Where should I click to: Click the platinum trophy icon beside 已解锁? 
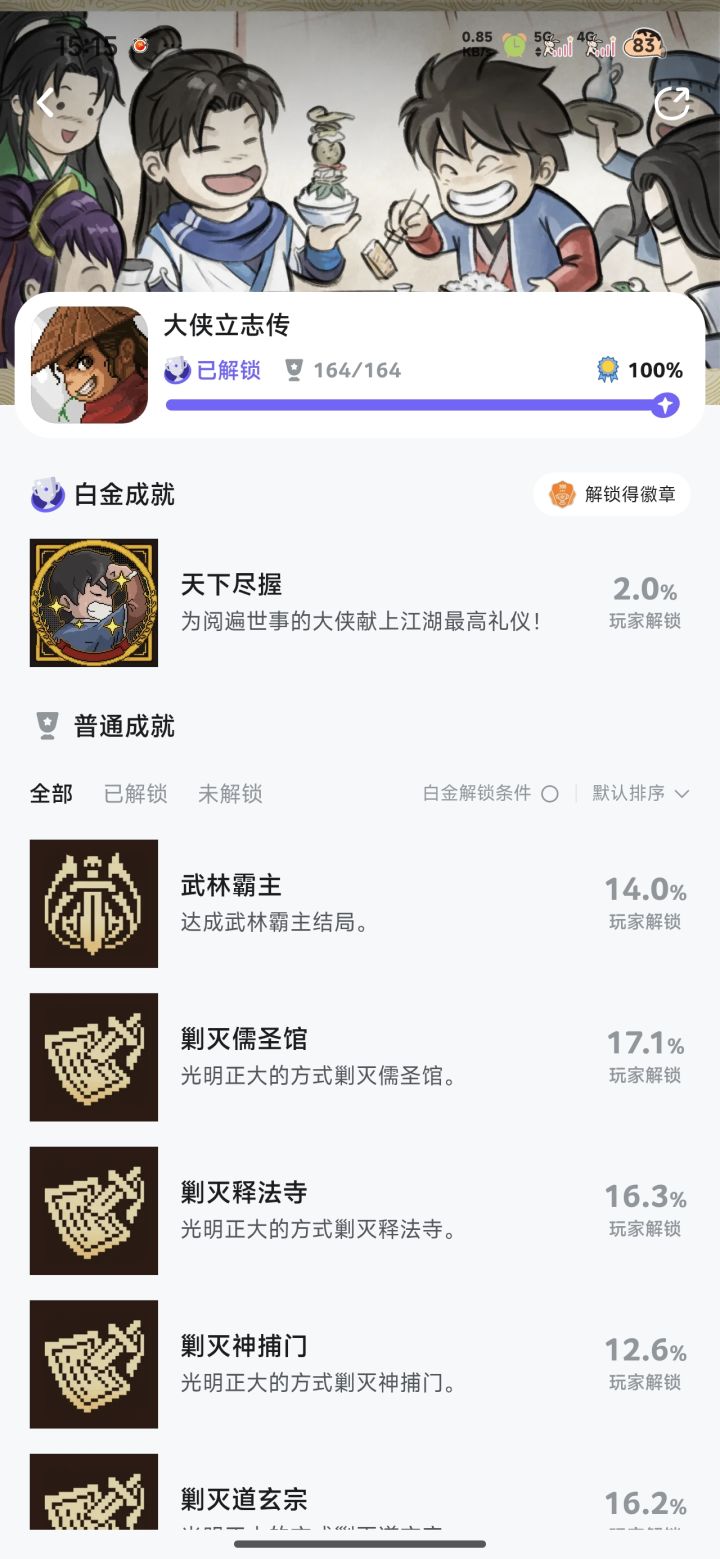[x=175, y=370]
